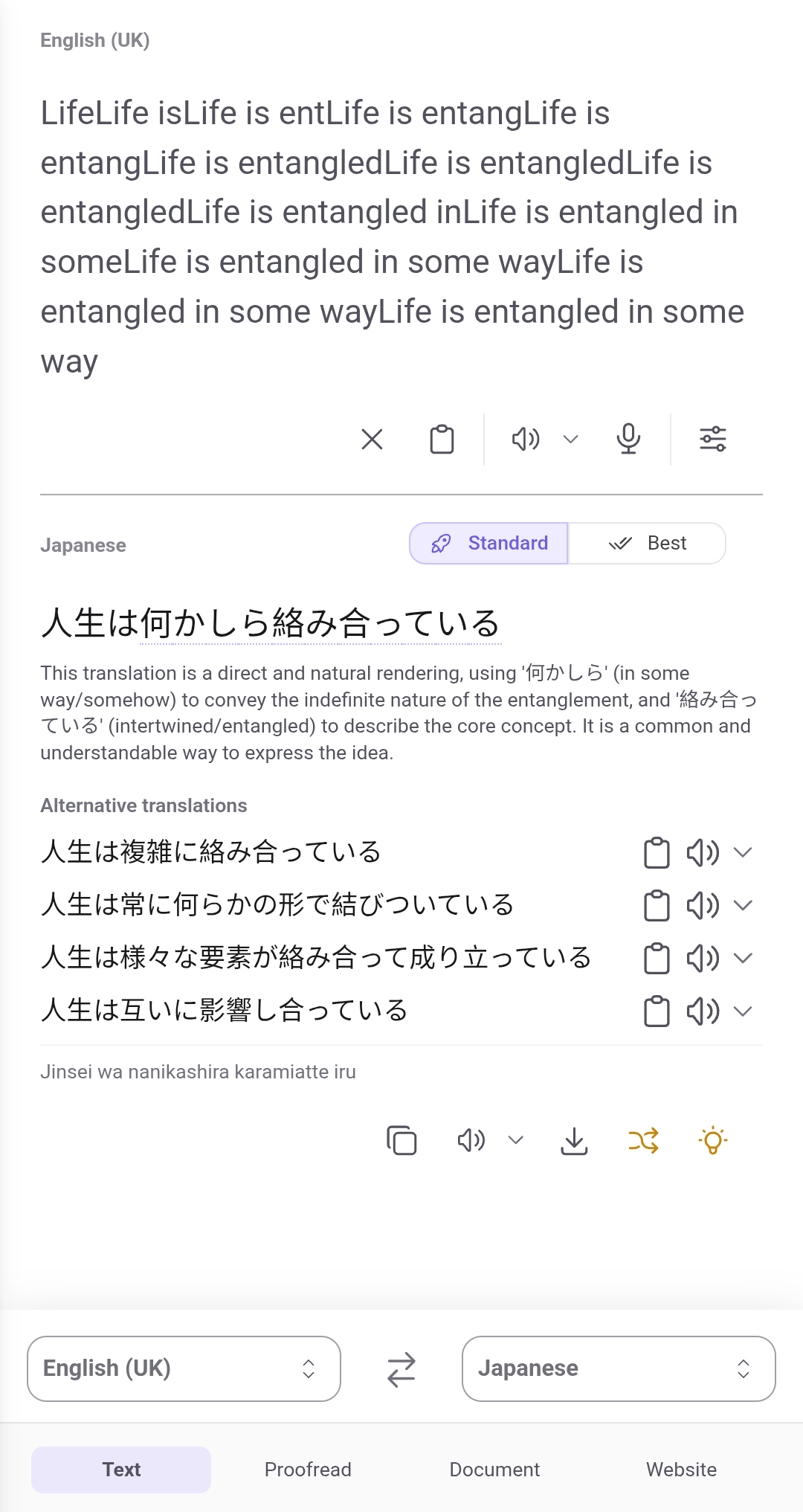803x1512 pixels.
Task: Paste clipboard into the source text box
Action: (x=442, y=440)
